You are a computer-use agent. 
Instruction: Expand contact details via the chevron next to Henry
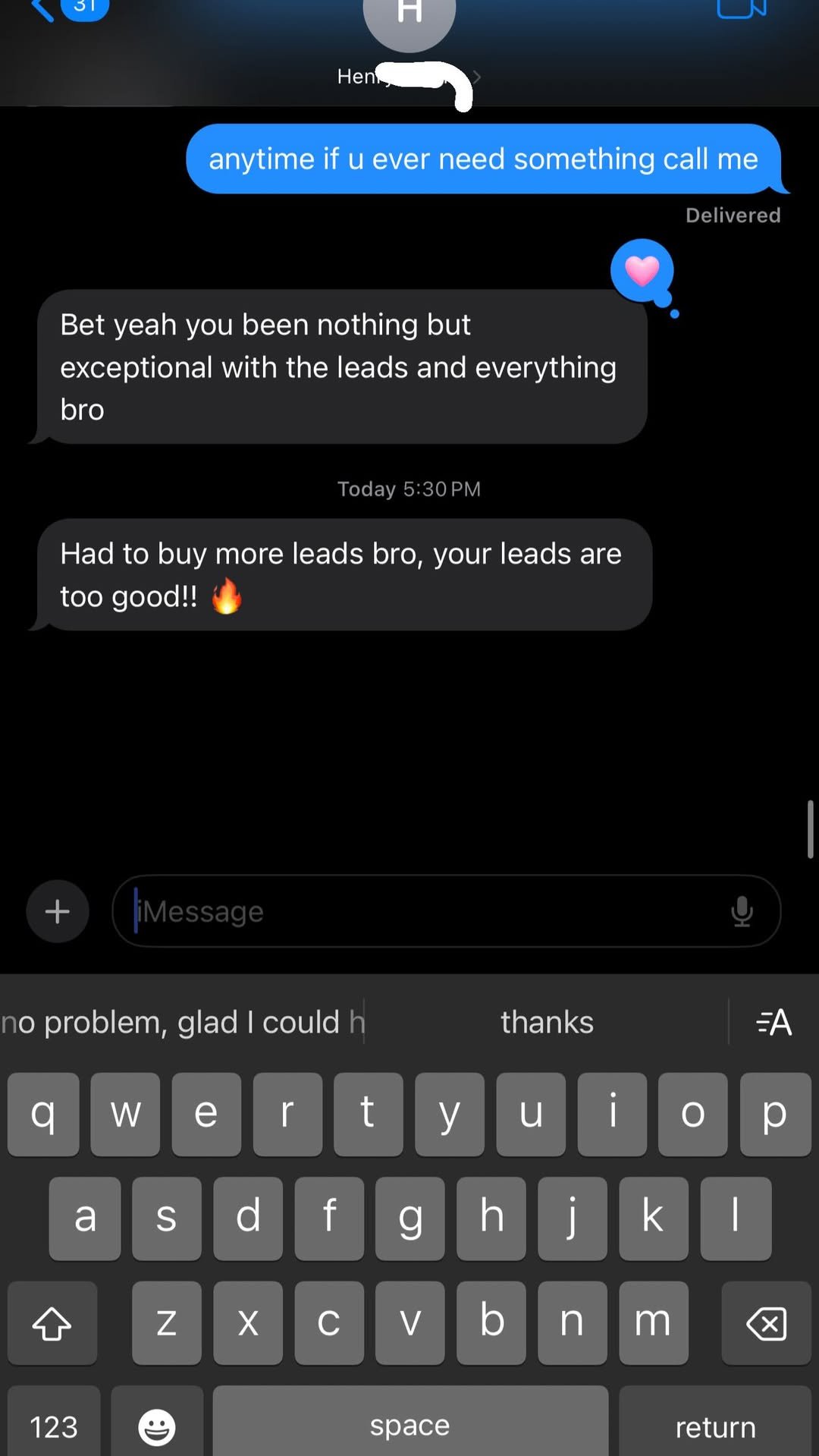click(476, 77)
